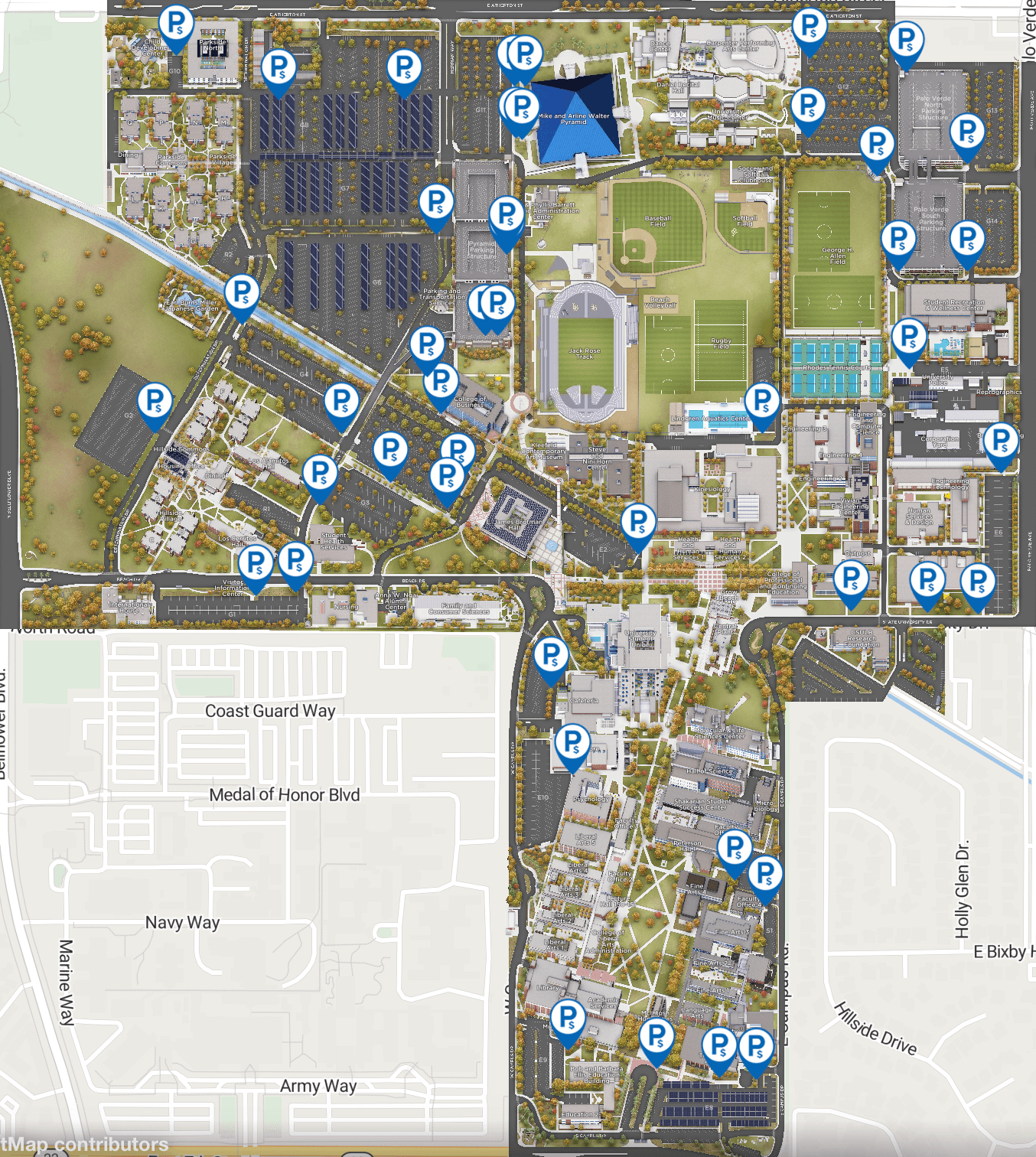Select parking pin above Faculty Office 4

(x=764, y=874)
